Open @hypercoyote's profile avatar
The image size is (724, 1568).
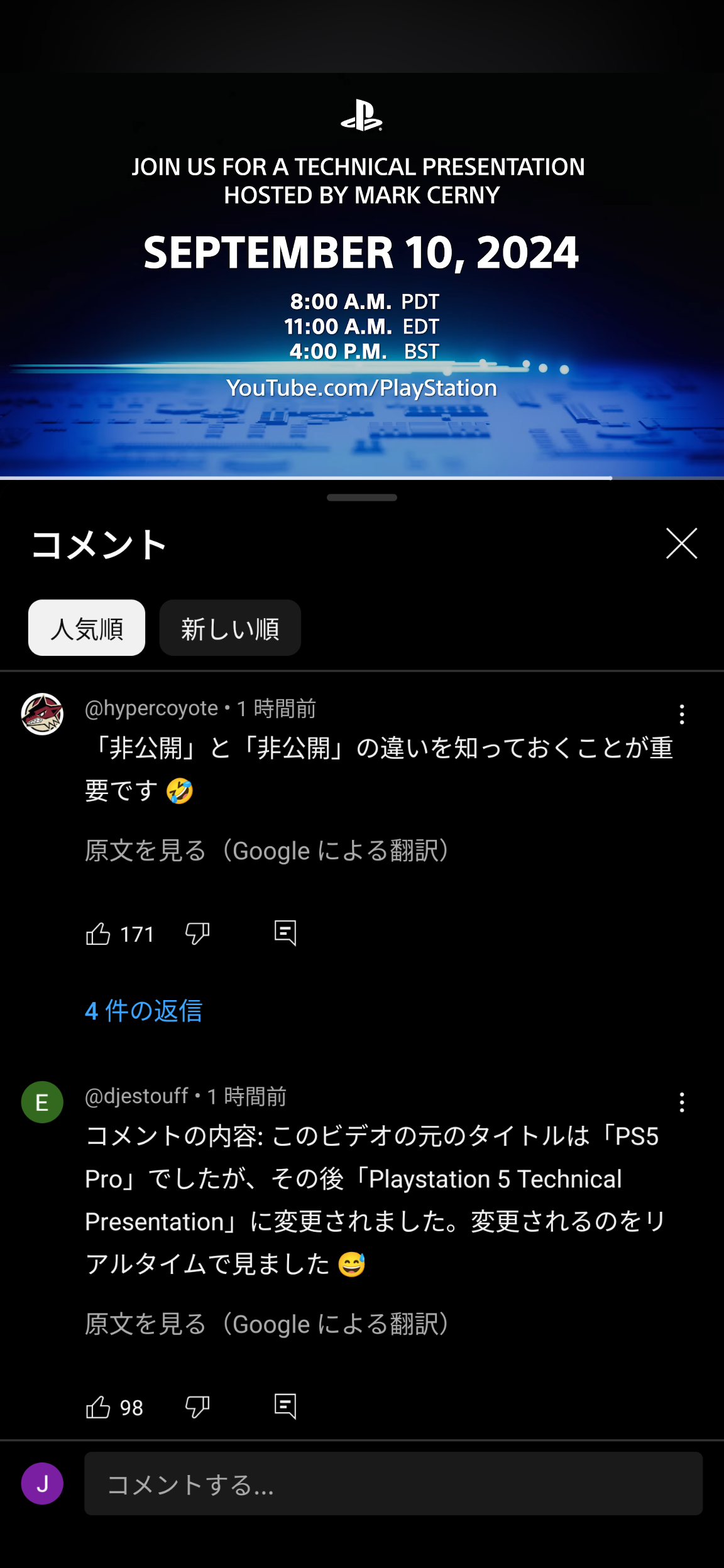[x=42, y=714]
